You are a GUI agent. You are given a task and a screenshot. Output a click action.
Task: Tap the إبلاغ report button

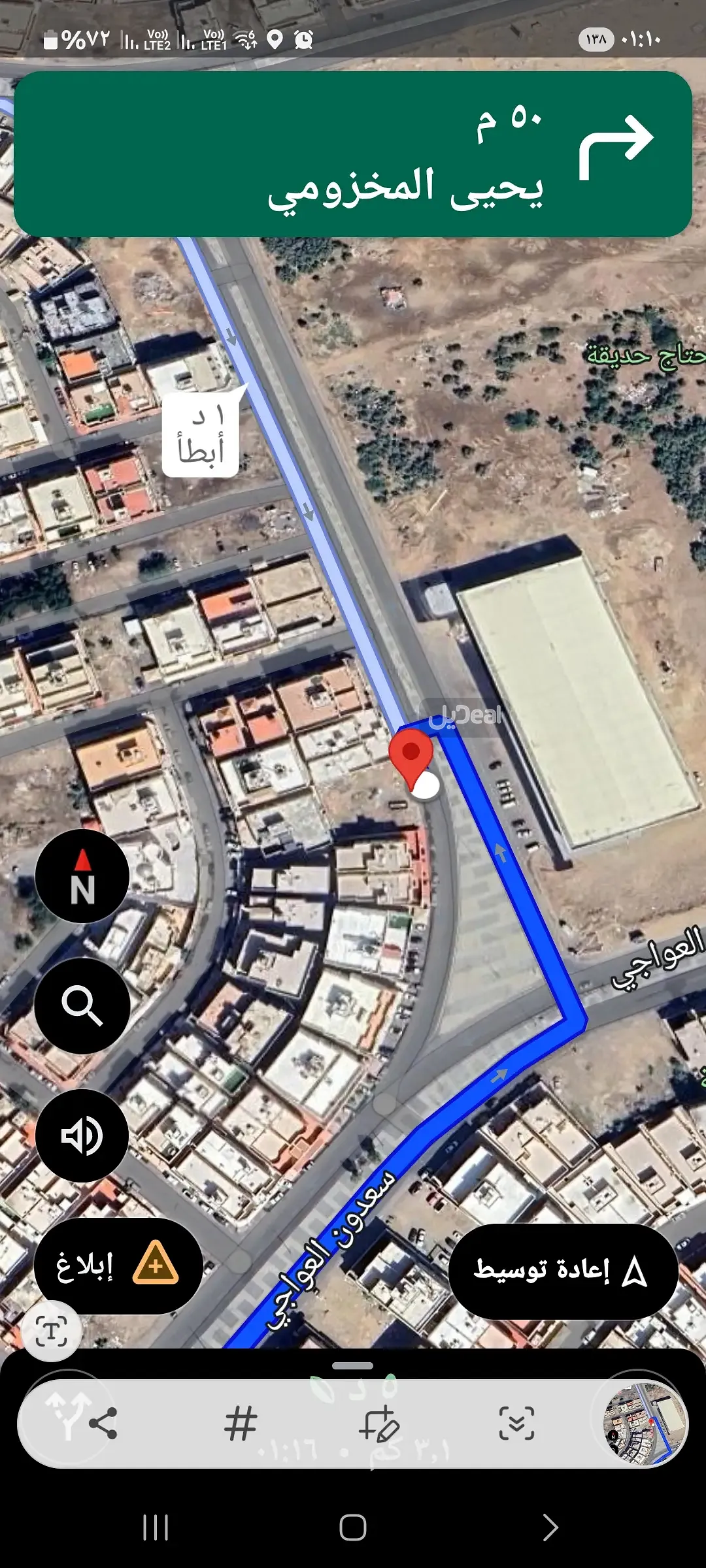pyautogui.click(x=118, y=1266)
